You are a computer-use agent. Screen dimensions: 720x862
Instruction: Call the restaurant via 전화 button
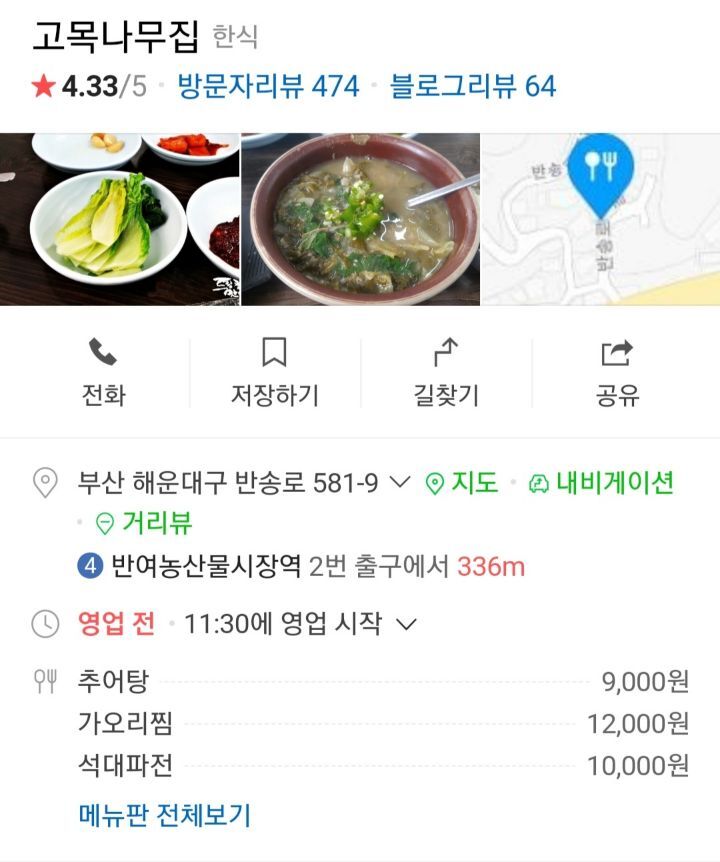(x=104, y=372)
